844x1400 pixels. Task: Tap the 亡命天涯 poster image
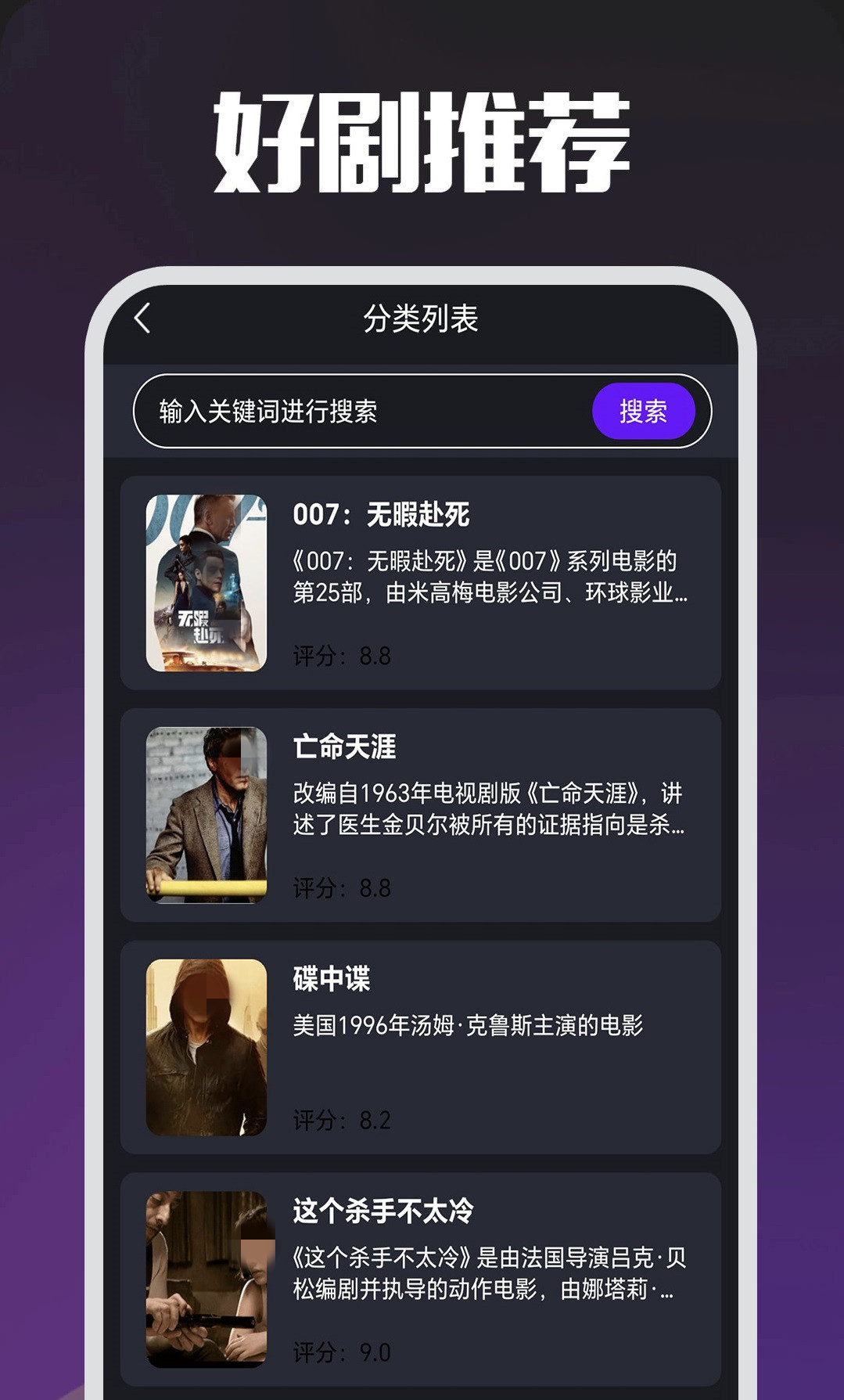pyautogui.click(x=206, y=814)
